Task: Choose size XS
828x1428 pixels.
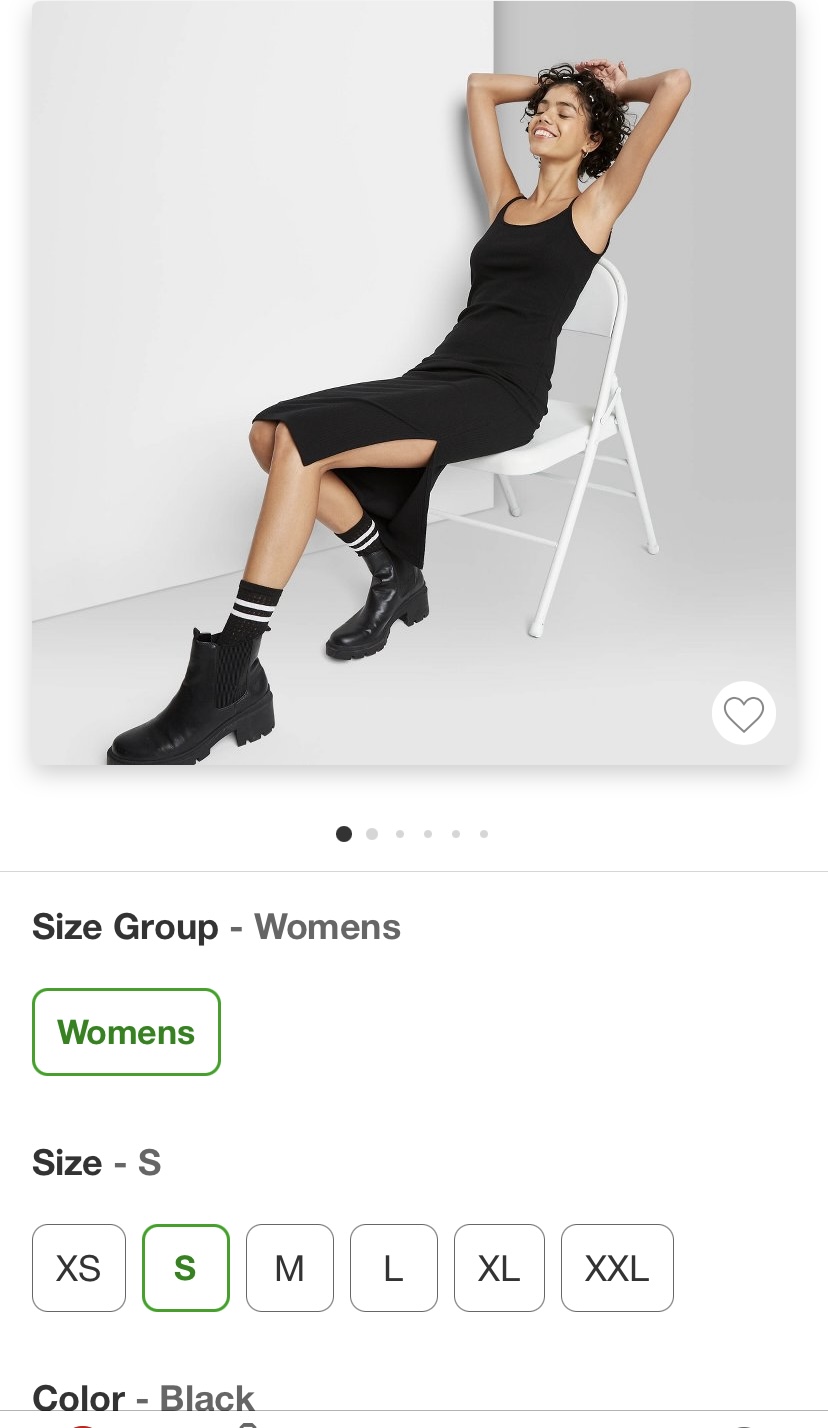Action: [79, 1268]
